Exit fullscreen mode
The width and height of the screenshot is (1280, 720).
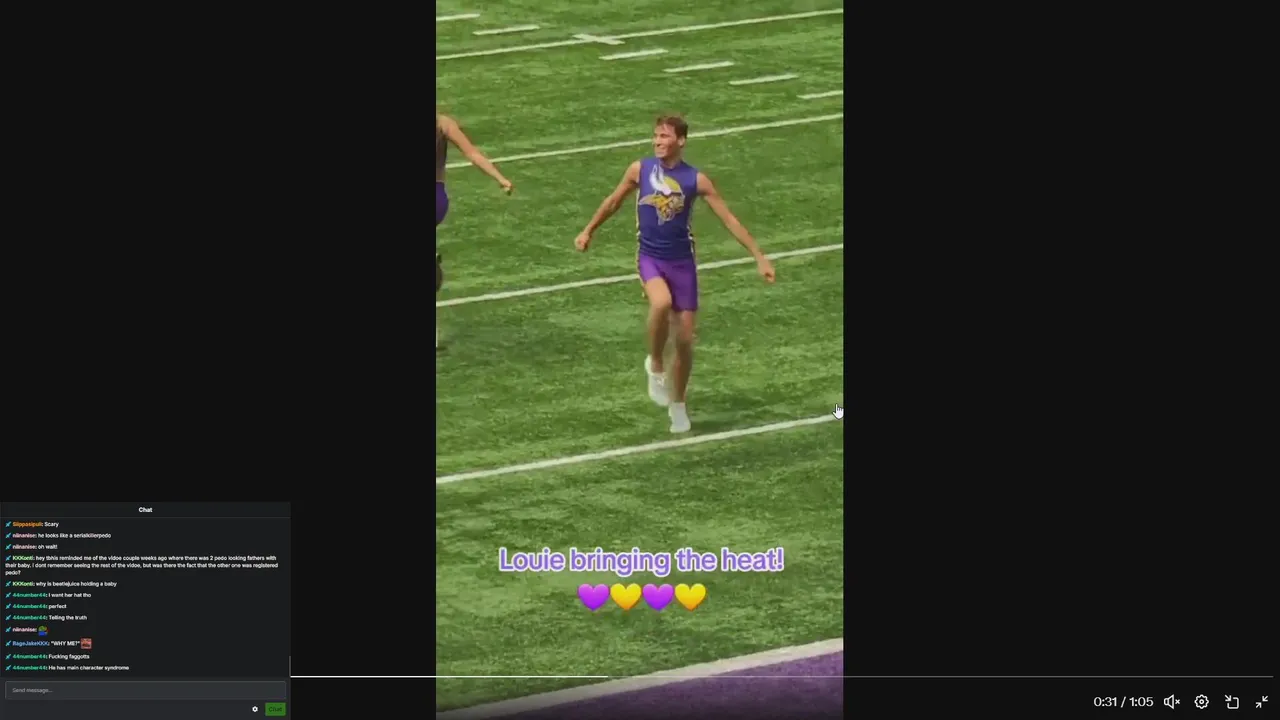pos(1262,702)
